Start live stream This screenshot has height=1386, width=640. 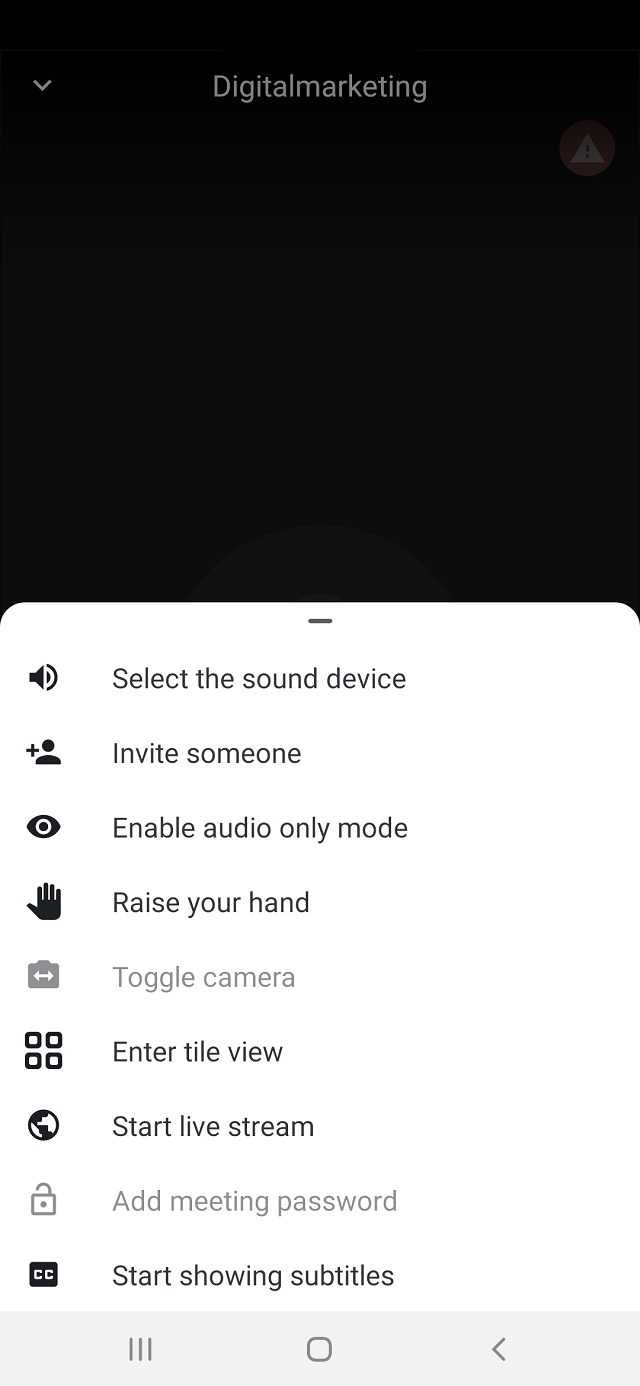pos(212,1127)
